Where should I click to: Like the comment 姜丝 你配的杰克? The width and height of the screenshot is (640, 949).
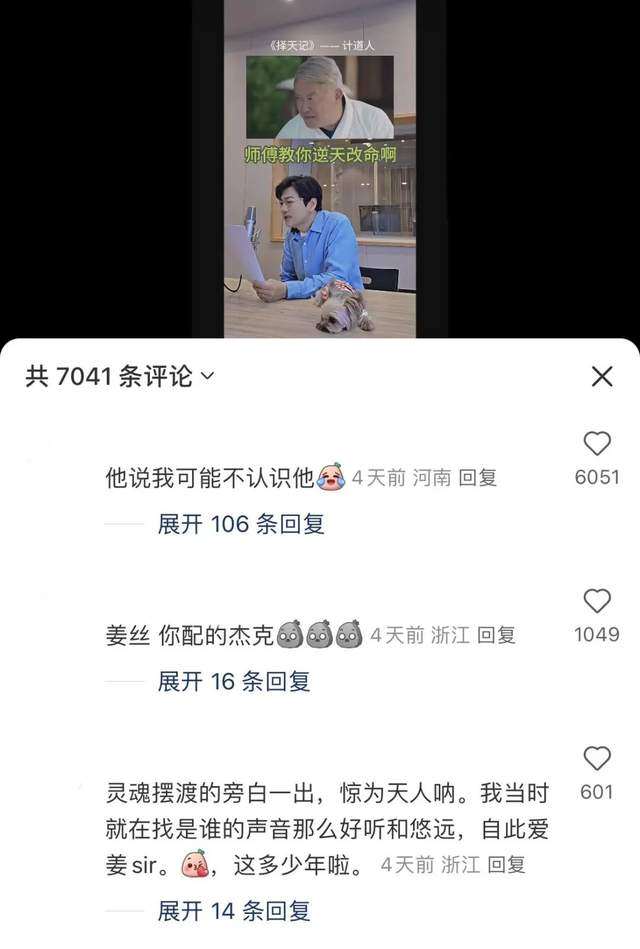coord(597,601)
